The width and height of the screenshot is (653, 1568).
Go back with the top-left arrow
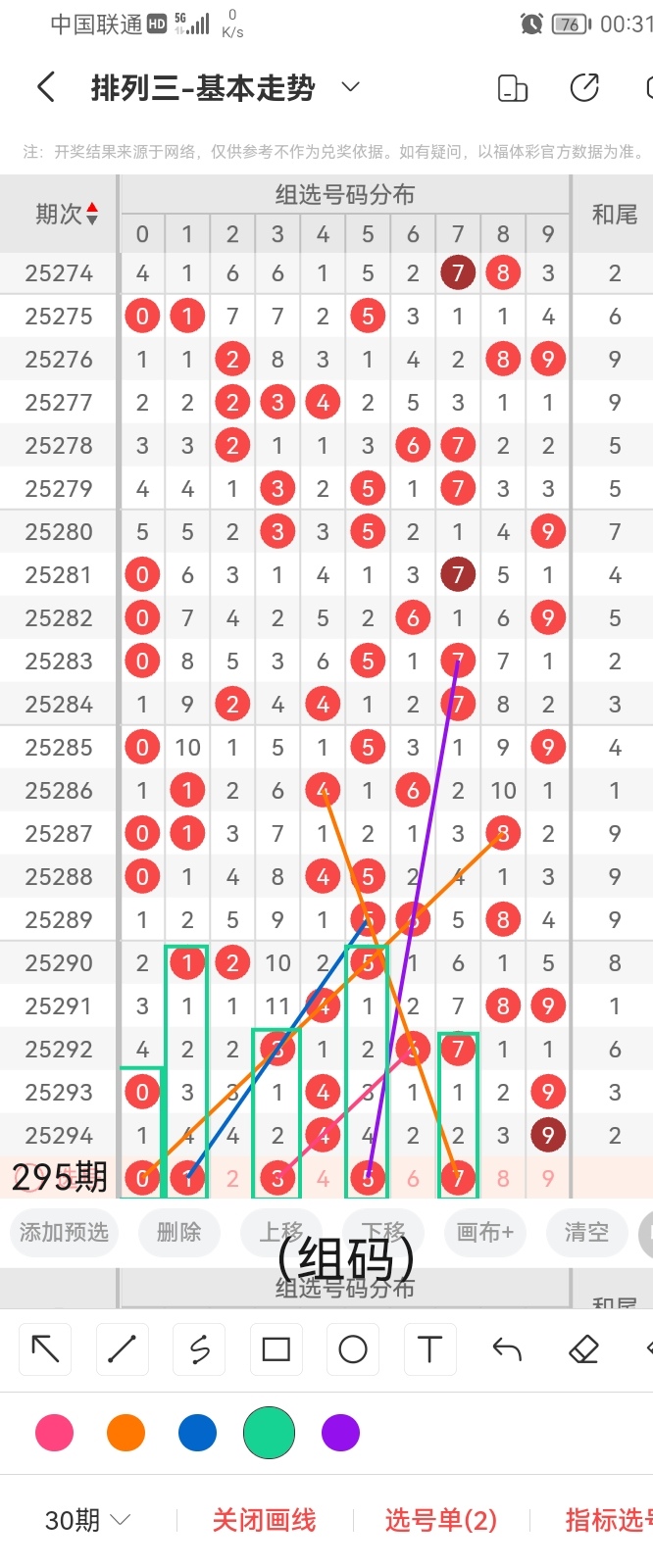click(46, 87)
